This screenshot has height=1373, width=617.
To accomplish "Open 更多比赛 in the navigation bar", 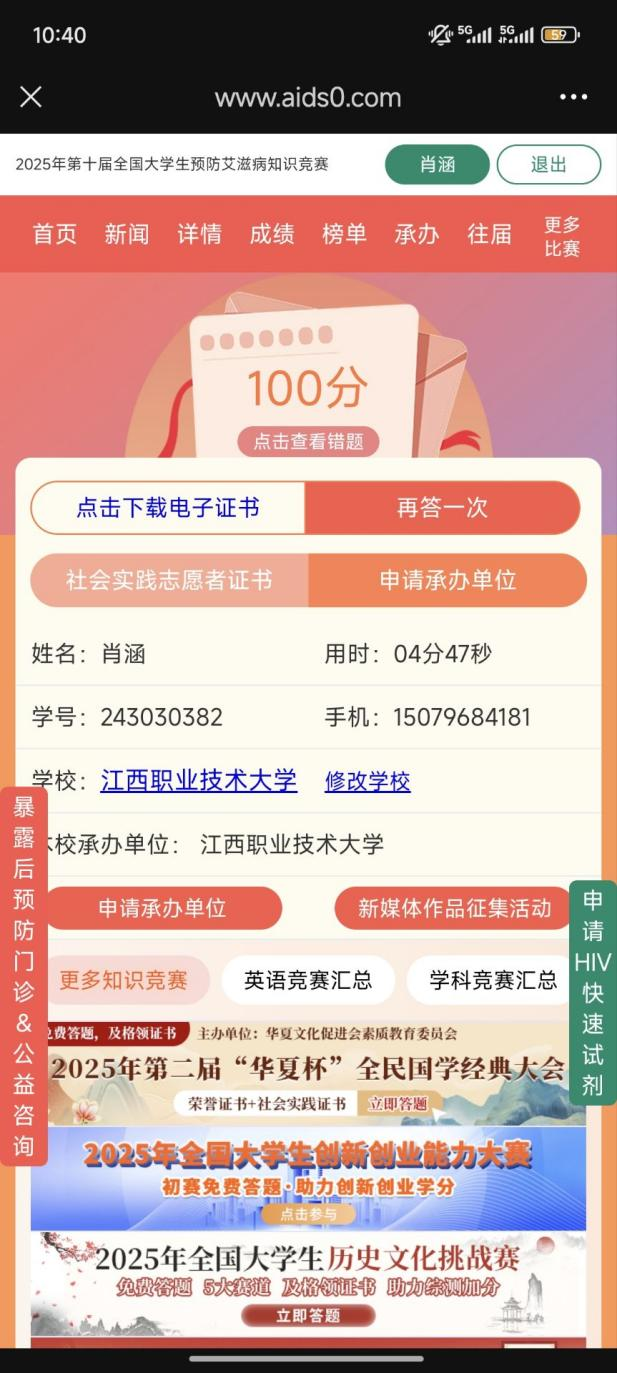I will click(x=562, y=237).
